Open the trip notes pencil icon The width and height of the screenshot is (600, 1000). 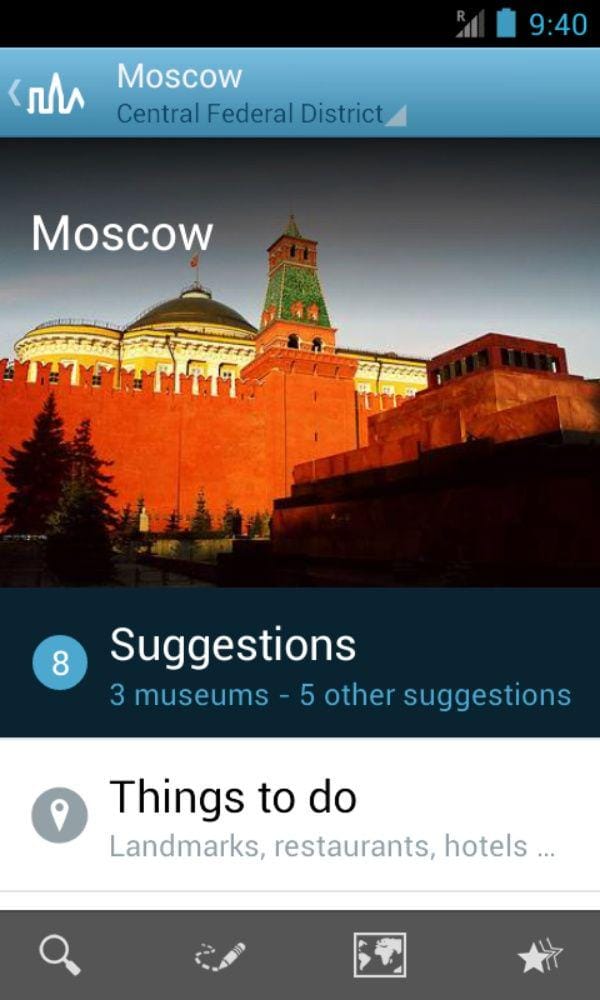(x=220, y=956)
